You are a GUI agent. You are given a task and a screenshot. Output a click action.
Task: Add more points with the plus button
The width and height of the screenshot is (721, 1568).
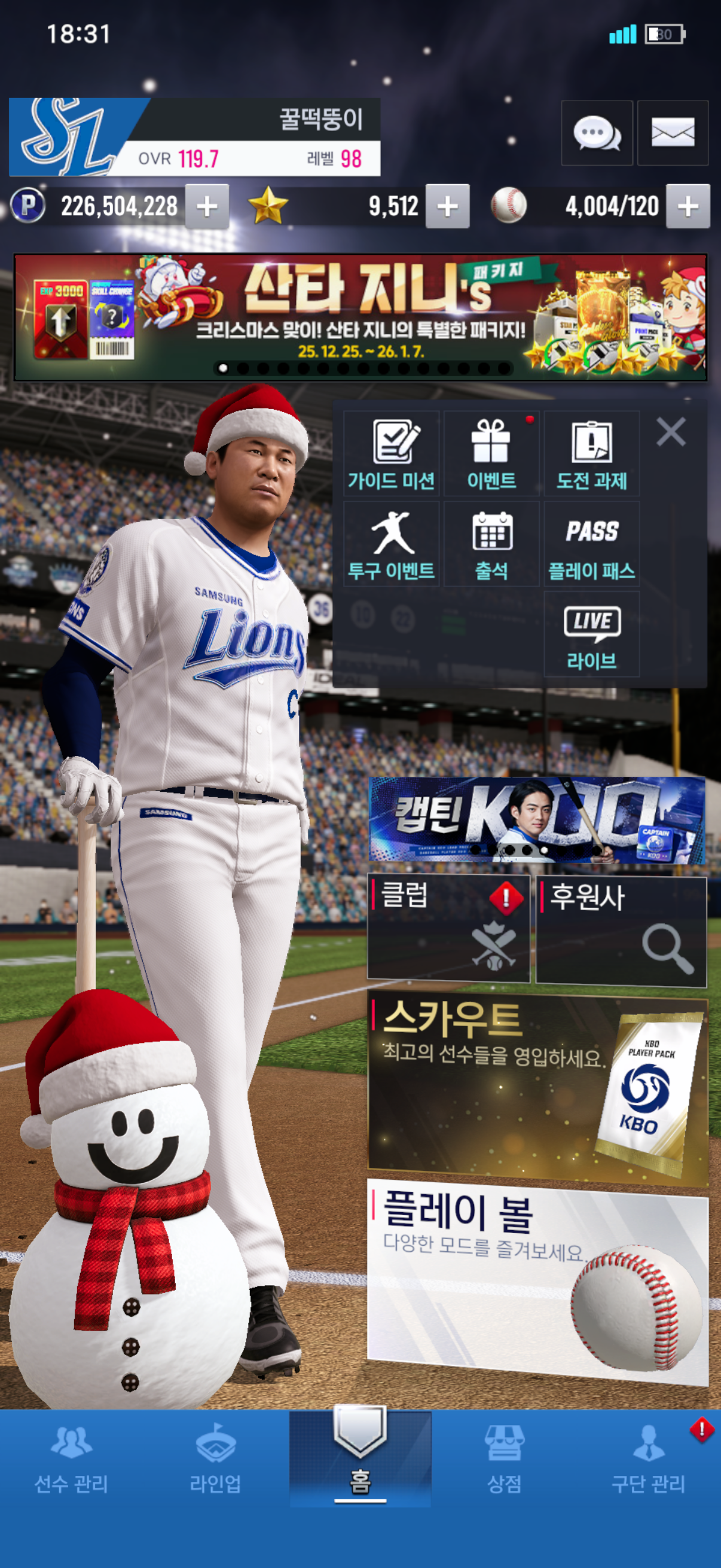point(207,206)
